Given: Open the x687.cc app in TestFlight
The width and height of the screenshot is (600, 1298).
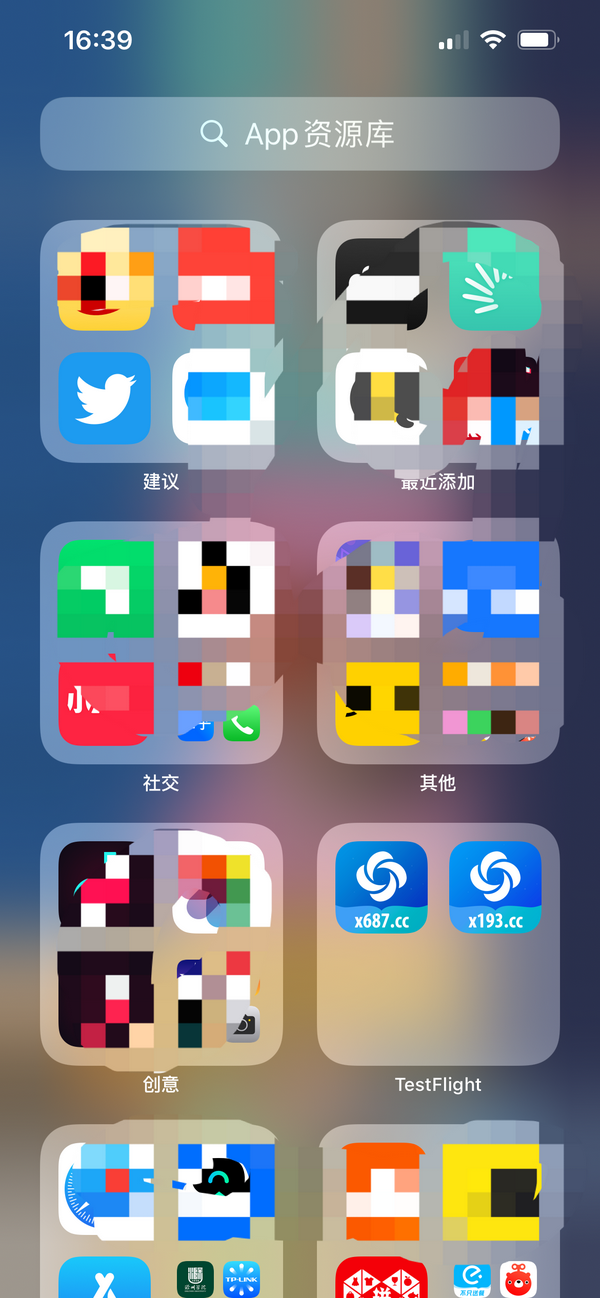Looking at the screenshot, I should click(381, 887).
